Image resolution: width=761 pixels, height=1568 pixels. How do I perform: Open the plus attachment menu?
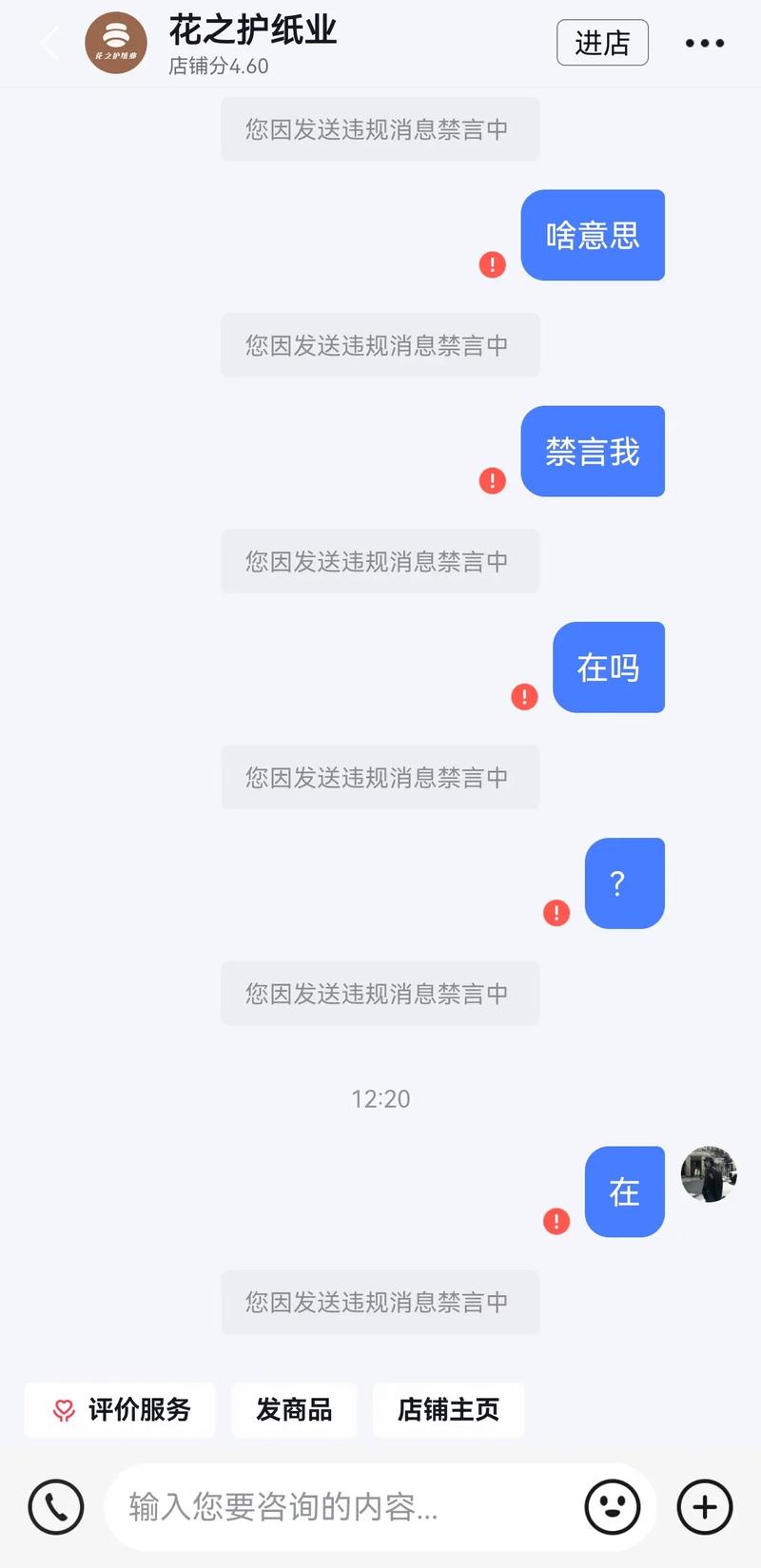click(x=704, y=1507)
